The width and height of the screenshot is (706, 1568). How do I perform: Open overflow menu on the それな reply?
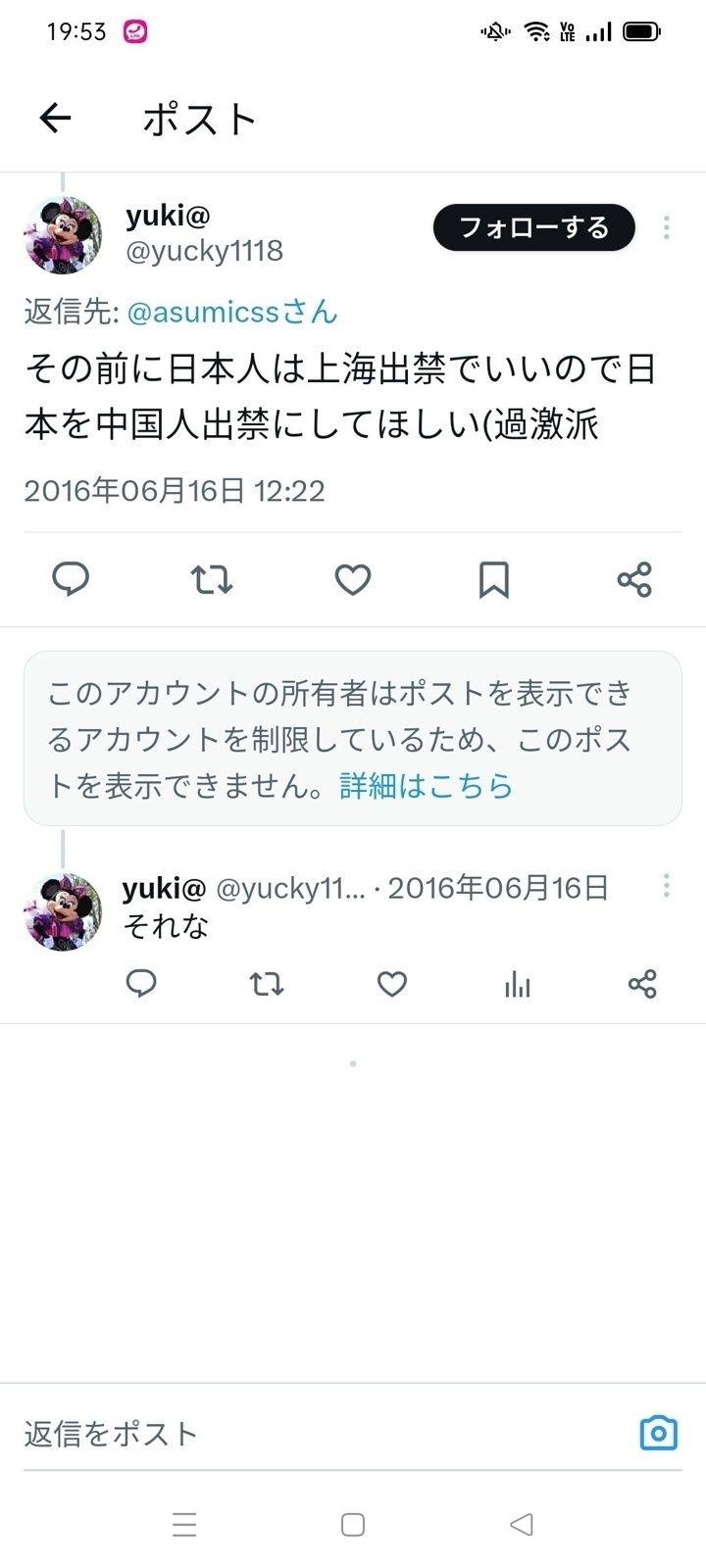pyautogui.click(x=666, y=886)
